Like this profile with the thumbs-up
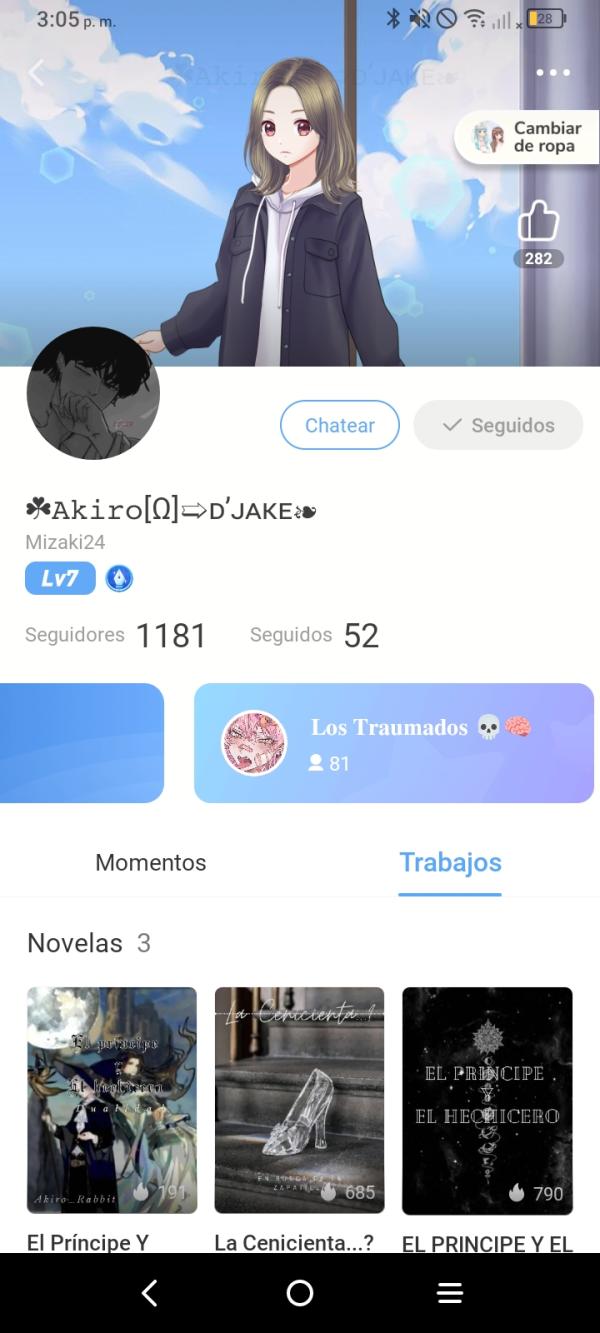The height and width of the screenshot is (1333, 600). tap(538, 222)
